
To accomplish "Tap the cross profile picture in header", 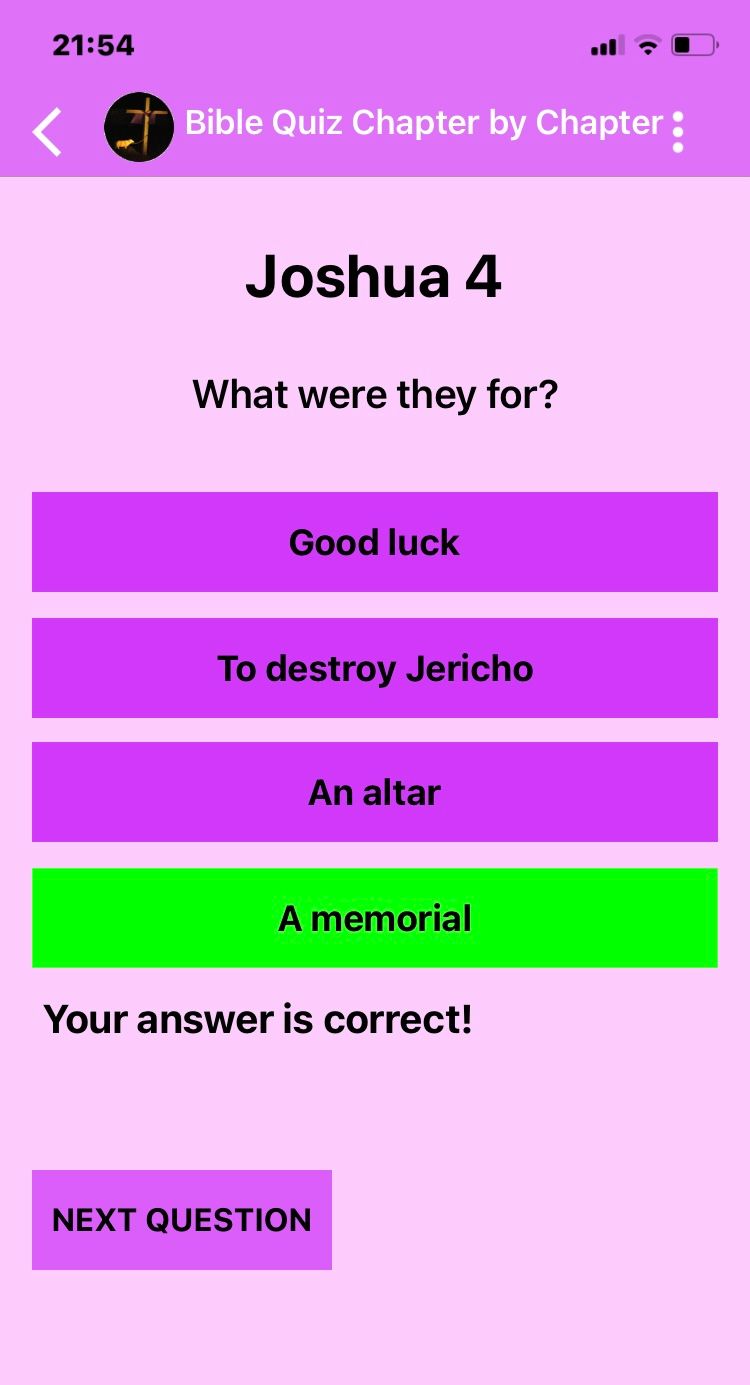I will point(139,128).
